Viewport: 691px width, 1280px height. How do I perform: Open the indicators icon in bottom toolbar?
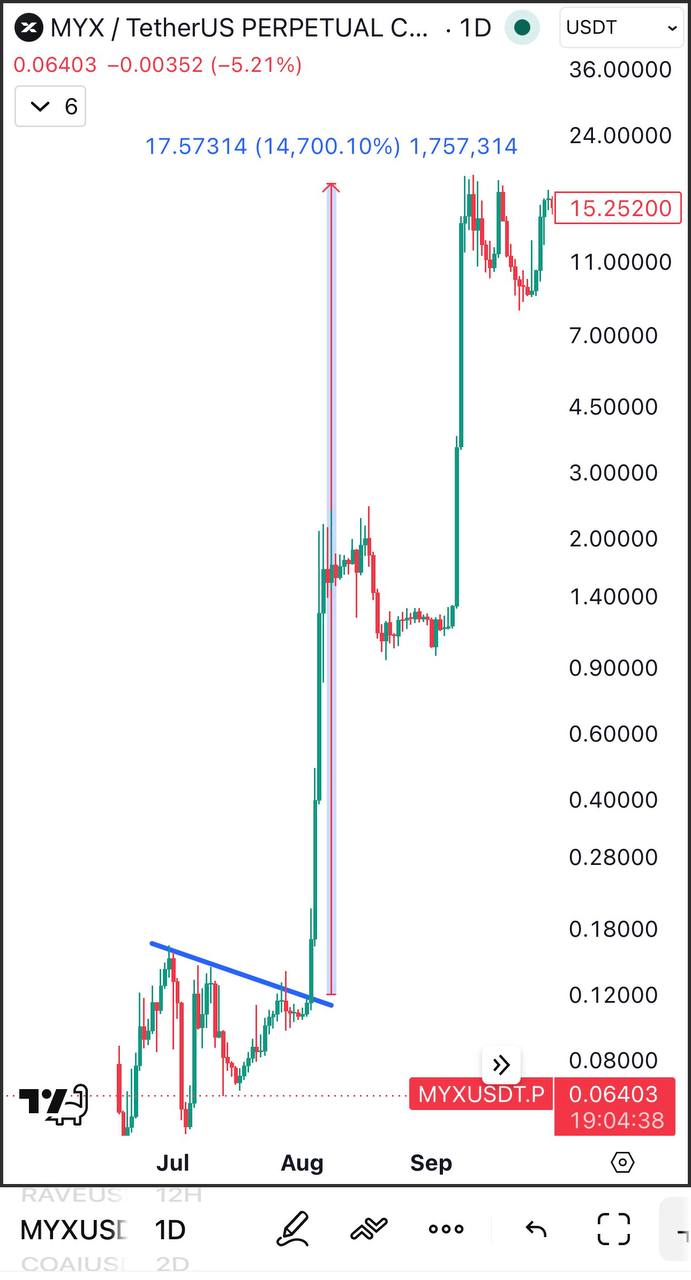click(x=369, y=1229)
